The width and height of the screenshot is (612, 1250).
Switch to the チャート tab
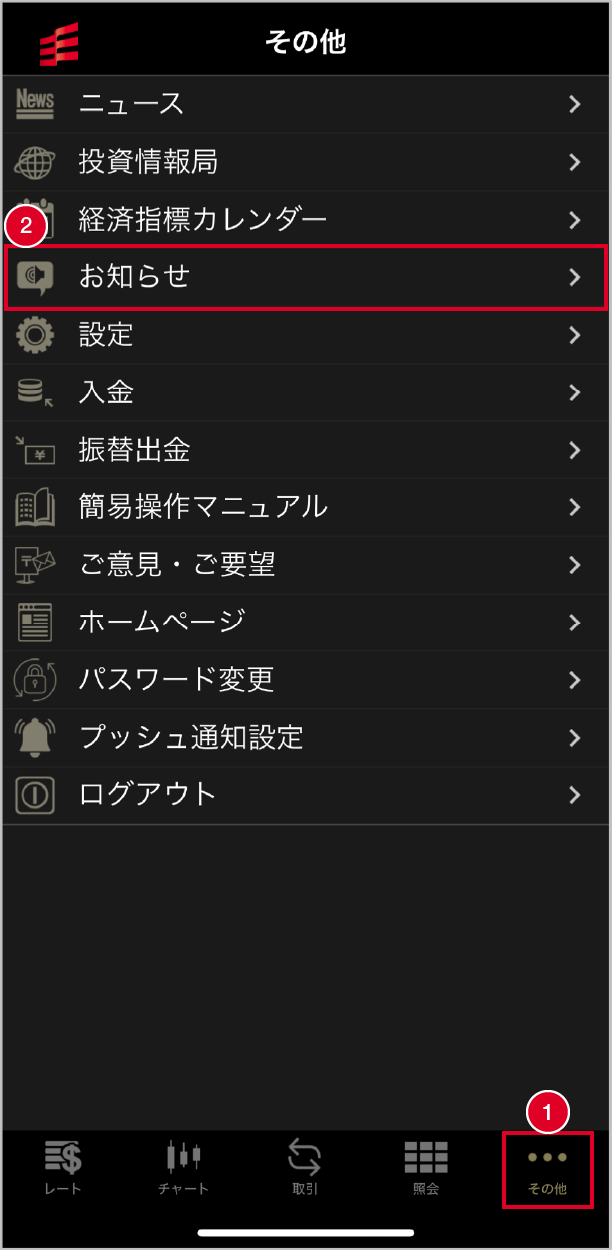coord(183,1168)
